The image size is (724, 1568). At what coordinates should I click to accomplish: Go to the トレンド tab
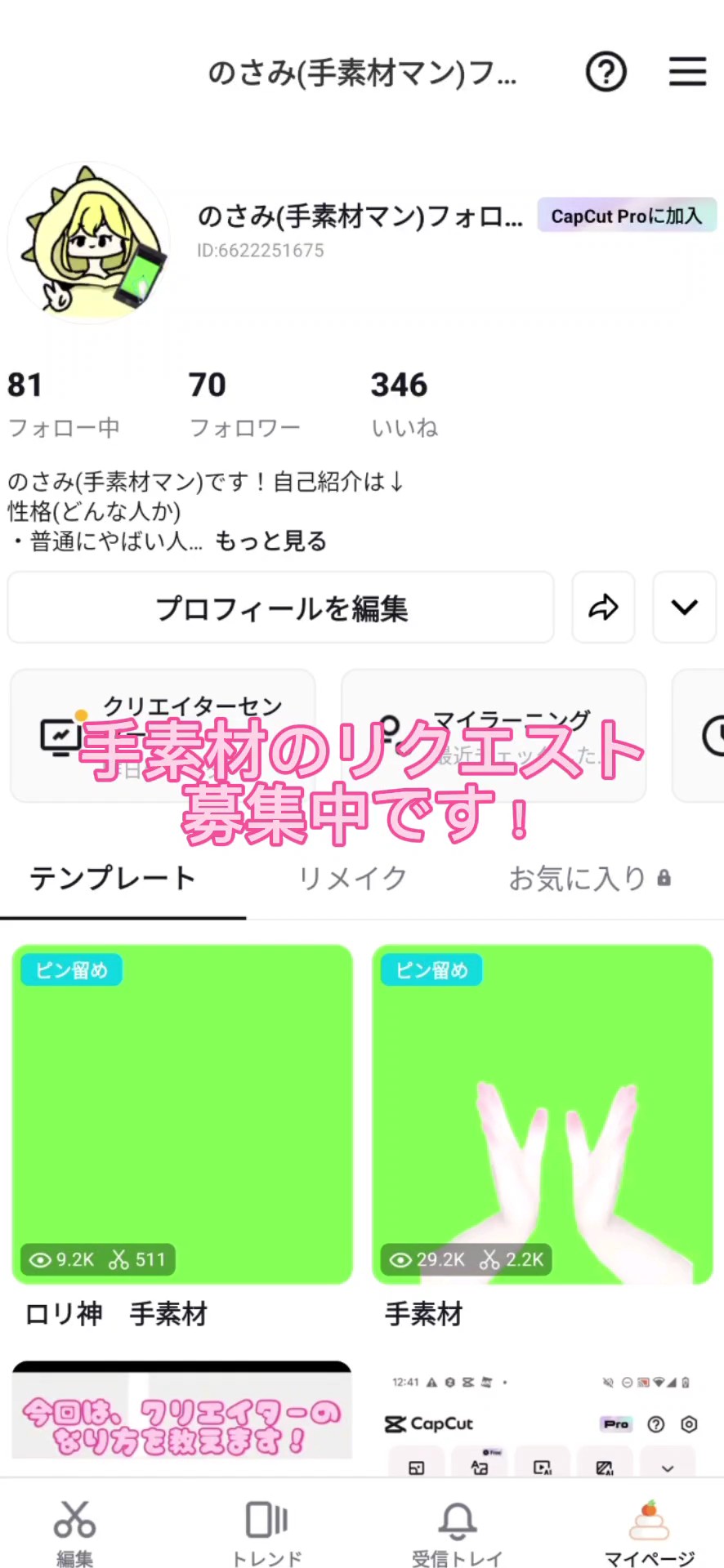[267, 1532]
